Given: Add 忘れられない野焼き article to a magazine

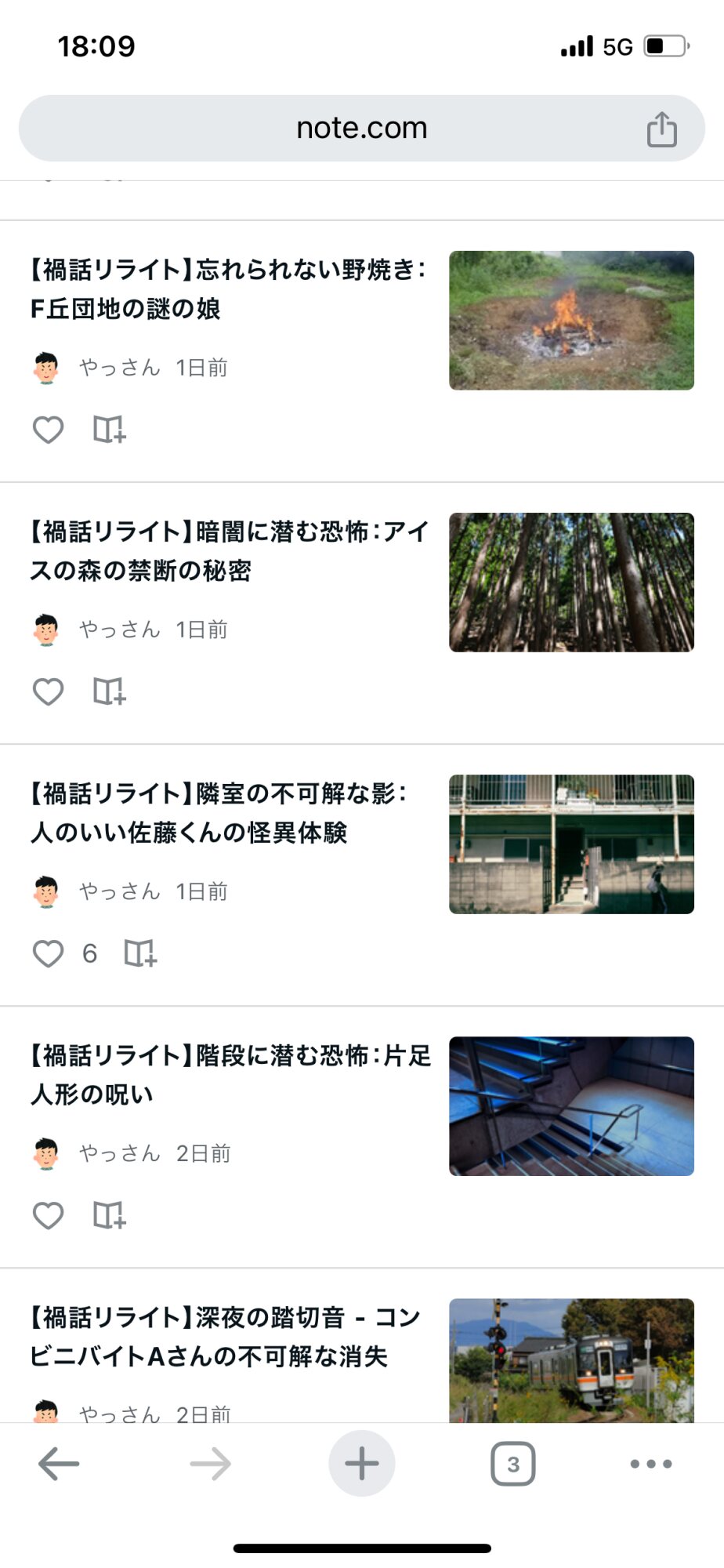Looking at the screenshot, I should point(109,430).
